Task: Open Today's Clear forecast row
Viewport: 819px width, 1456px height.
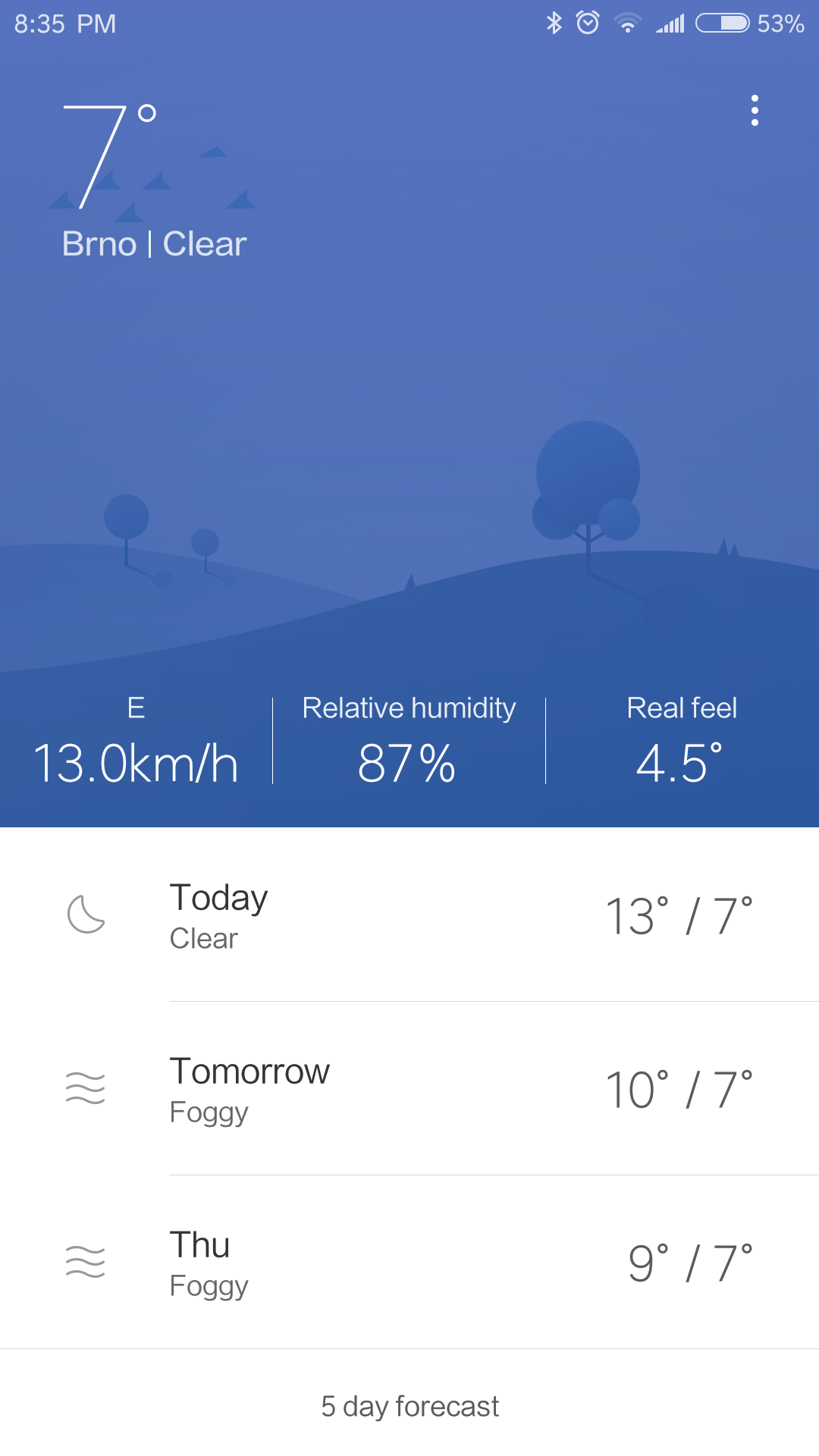Action: tap(409, 915)
